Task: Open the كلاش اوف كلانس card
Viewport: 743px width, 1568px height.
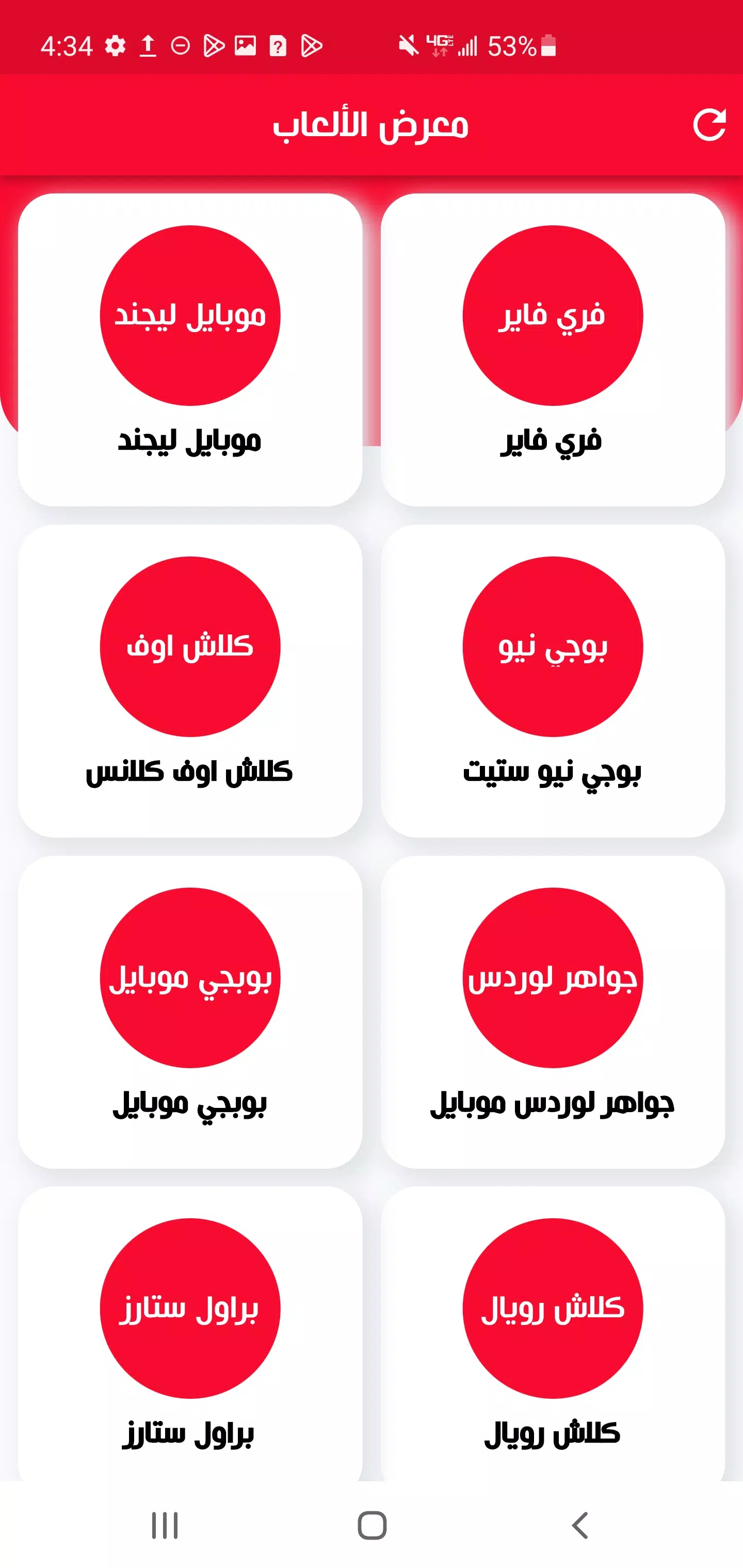Action: pyautogui.click(x=190, y=680)
